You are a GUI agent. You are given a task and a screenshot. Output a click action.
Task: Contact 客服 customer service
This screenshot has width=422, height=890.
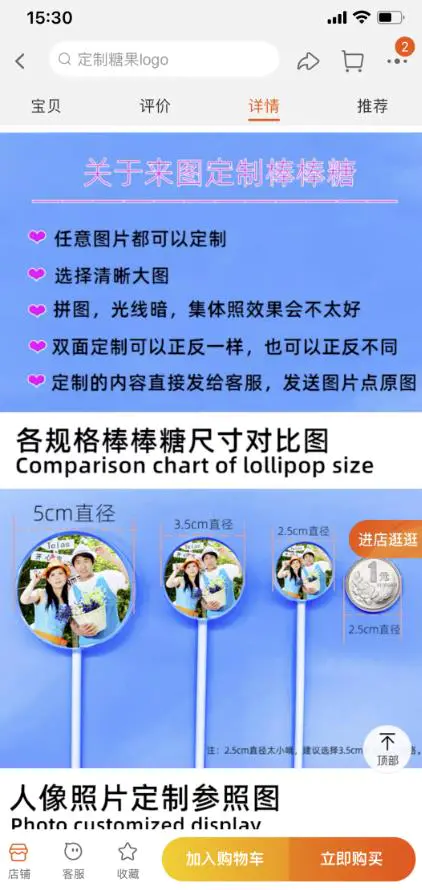point(73,860)
